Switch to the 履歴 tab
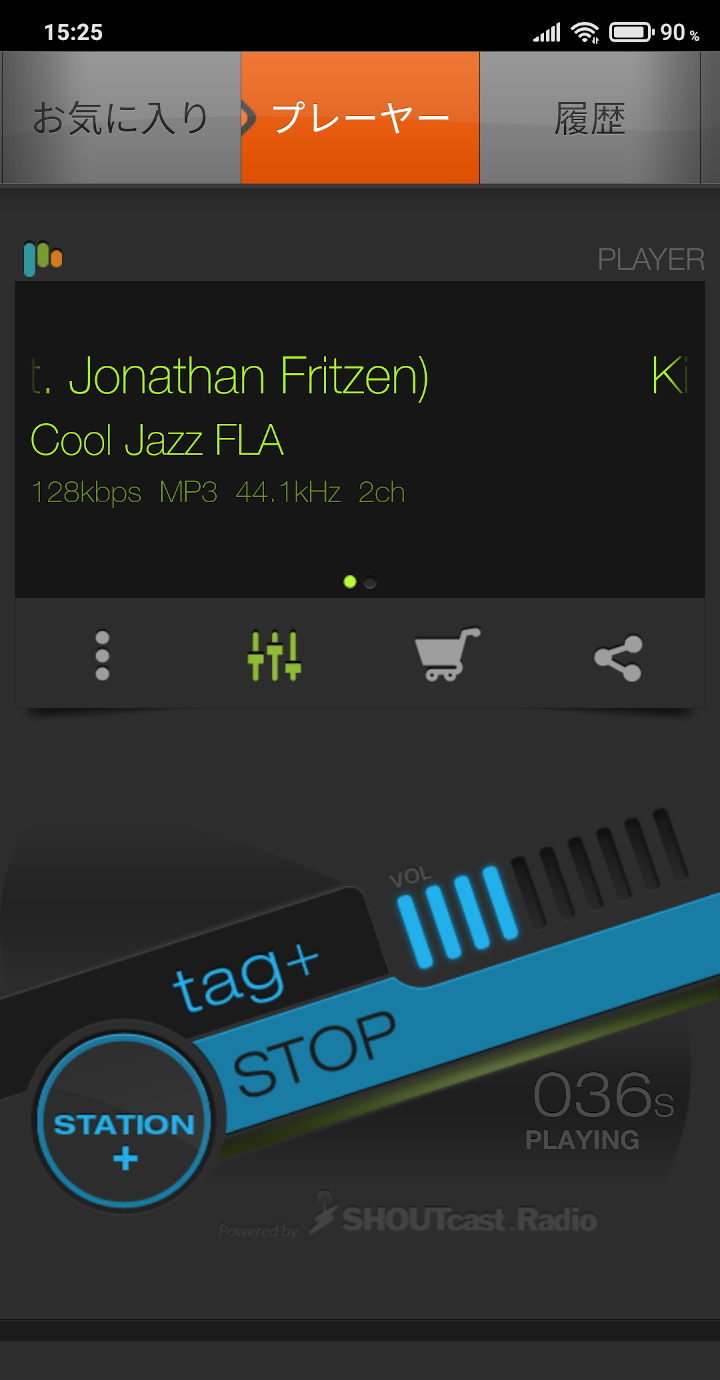Viewport: 720px width, 1380px height. click(x=590, y=118)
